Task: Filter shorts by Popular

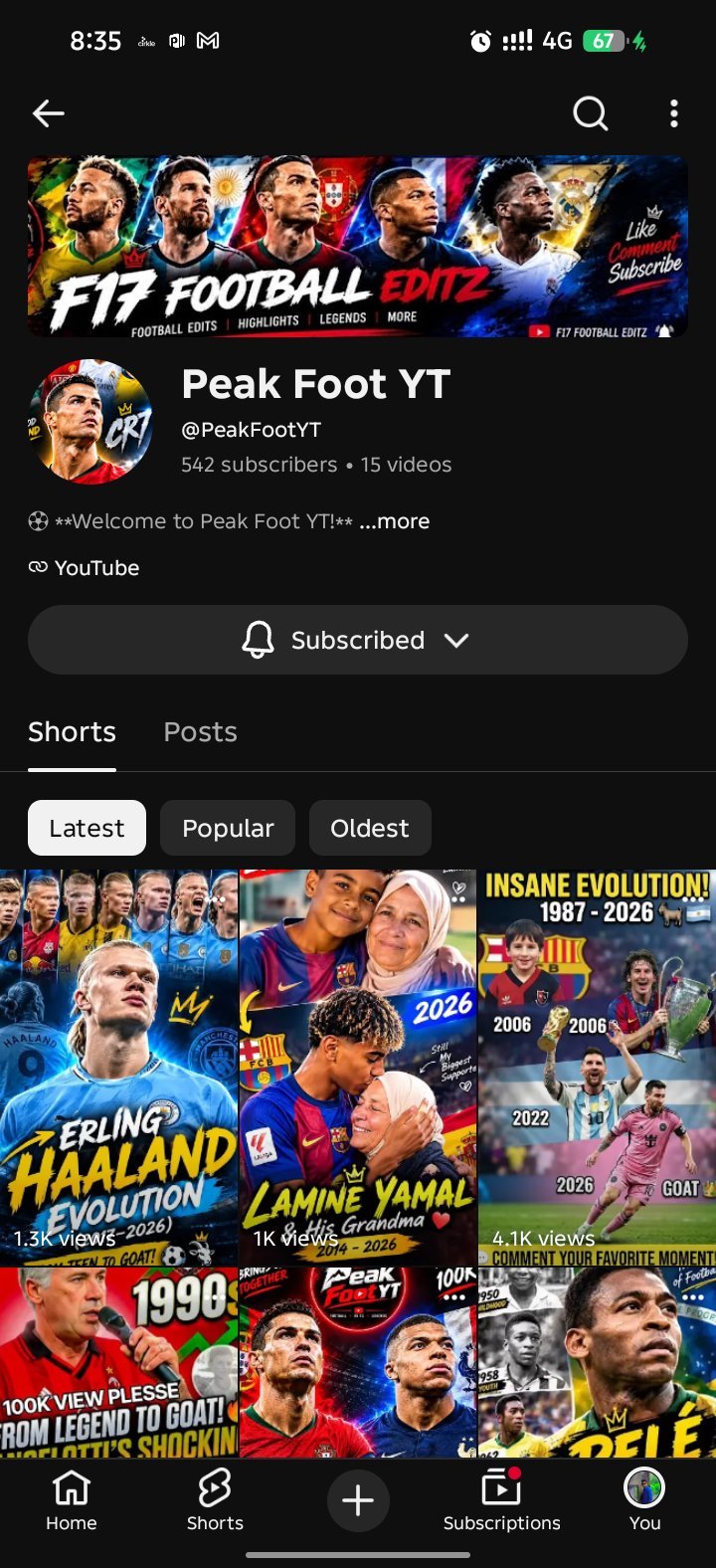Action: click(x=228, y=828)
